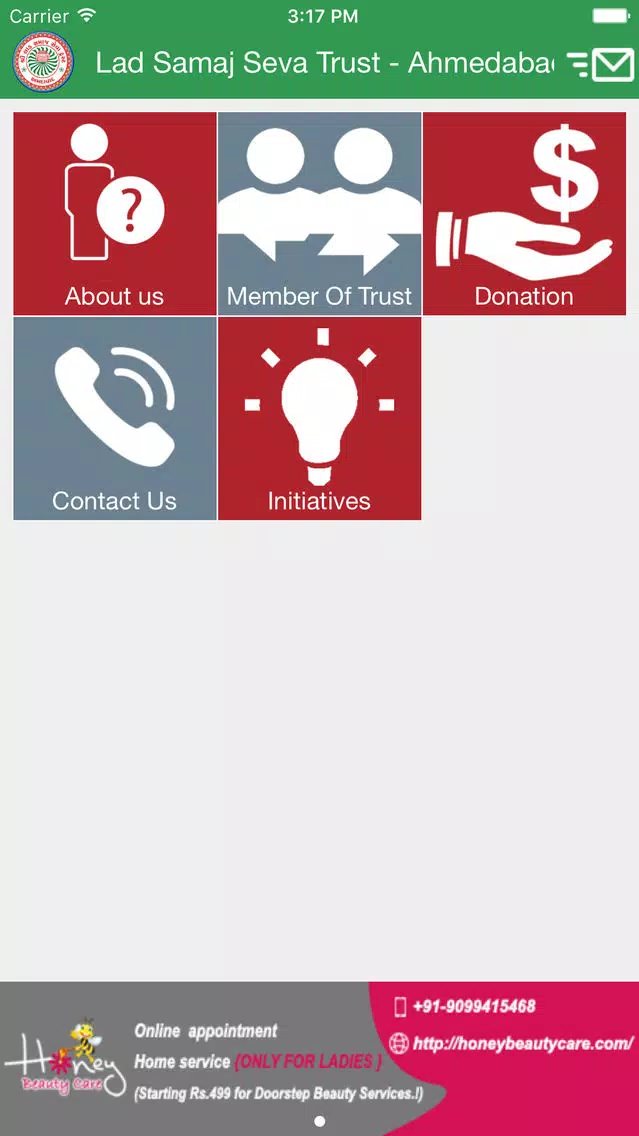View the Initiatives tile
The height and width of the screenshot is (1136, 639).
pos(320,418)
